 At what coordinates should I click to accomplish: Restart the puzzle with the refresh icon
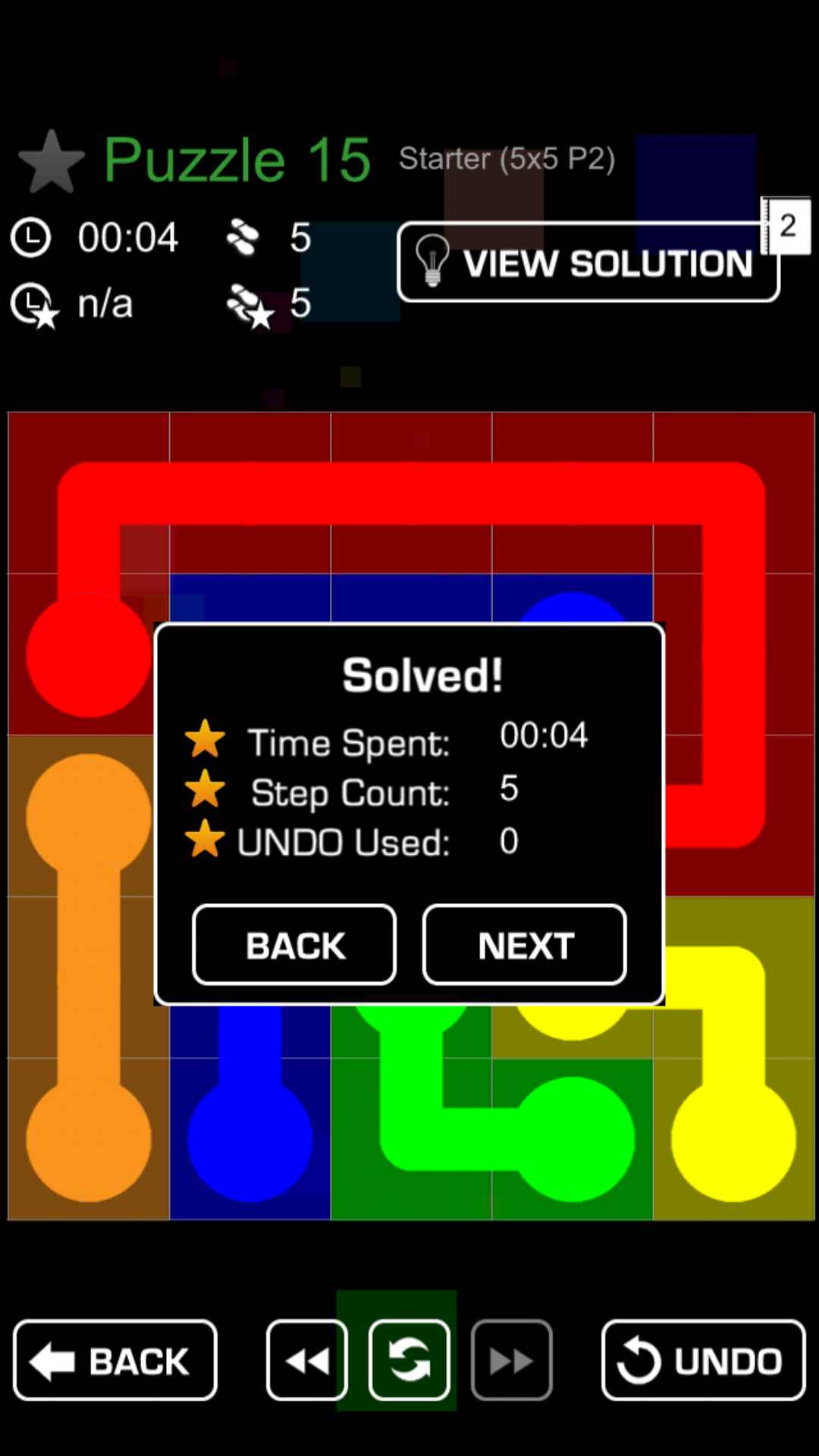(x=409, y=1360)
